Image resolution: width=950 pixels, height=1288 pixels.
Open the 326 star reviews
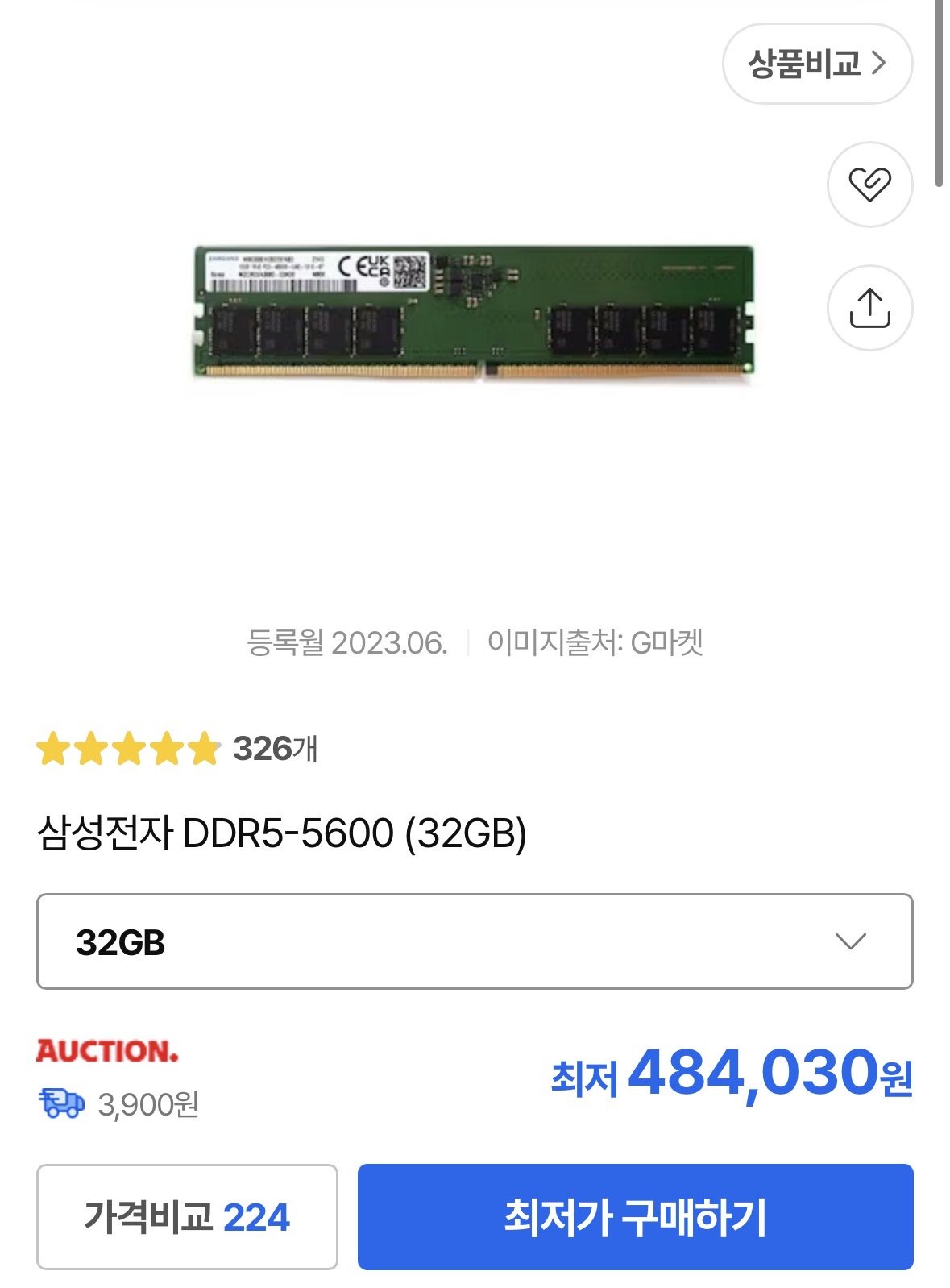[177, 749]
